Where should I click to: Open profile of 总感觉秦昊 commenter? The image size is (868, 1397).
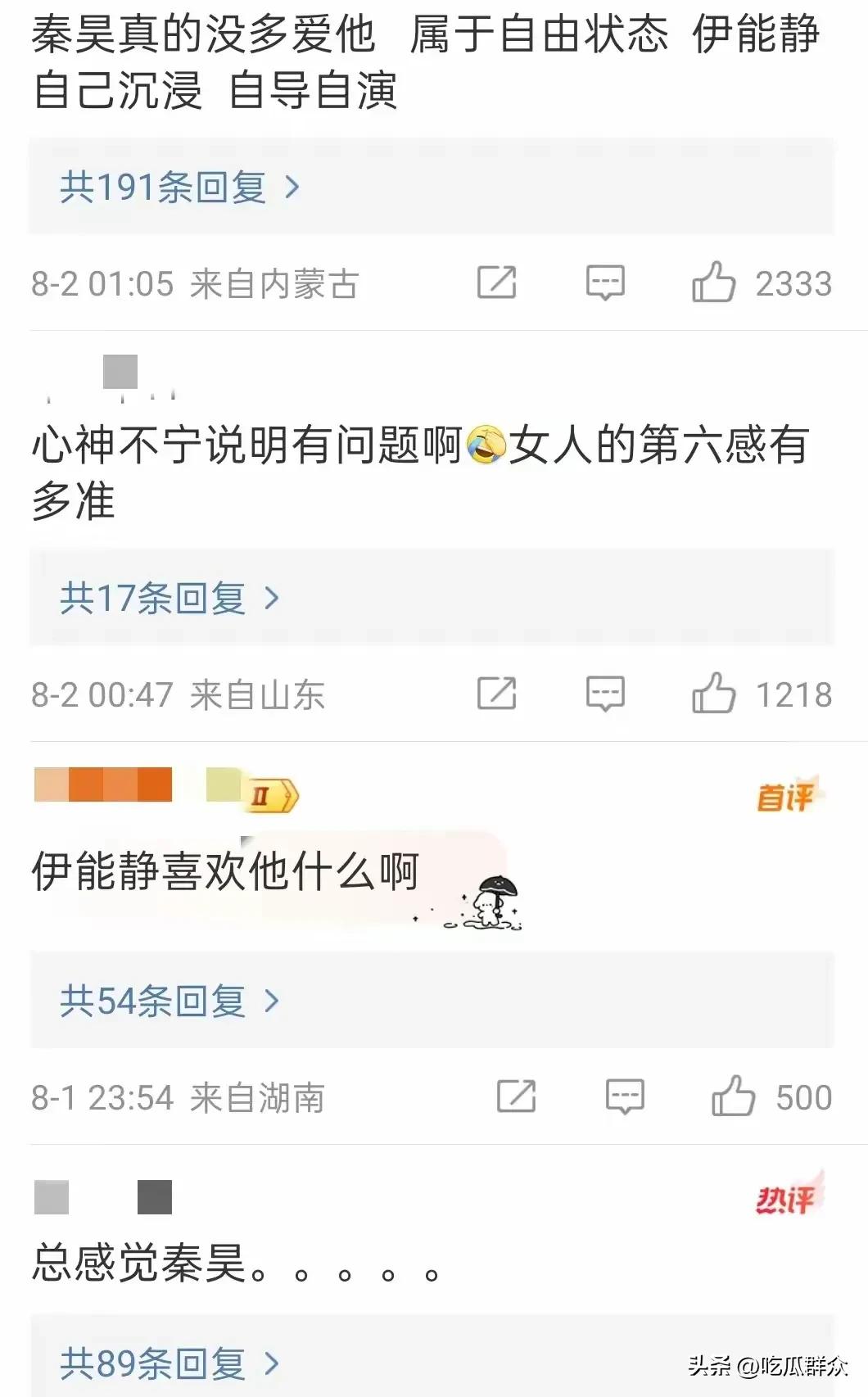103,1197
